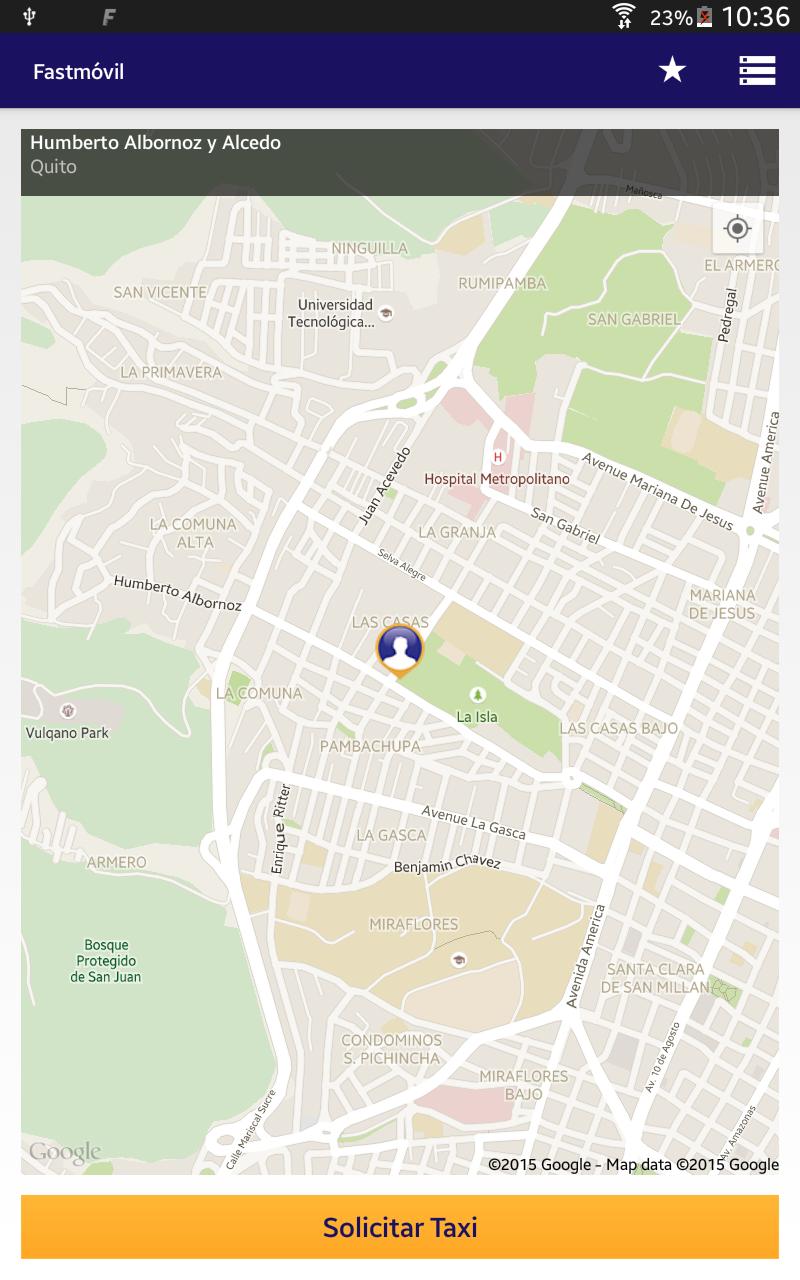800x1280 pixels.
Task: Edit the pickup address Humberto Albornoz y Alcedo
Action: click(x=156, y=143)
